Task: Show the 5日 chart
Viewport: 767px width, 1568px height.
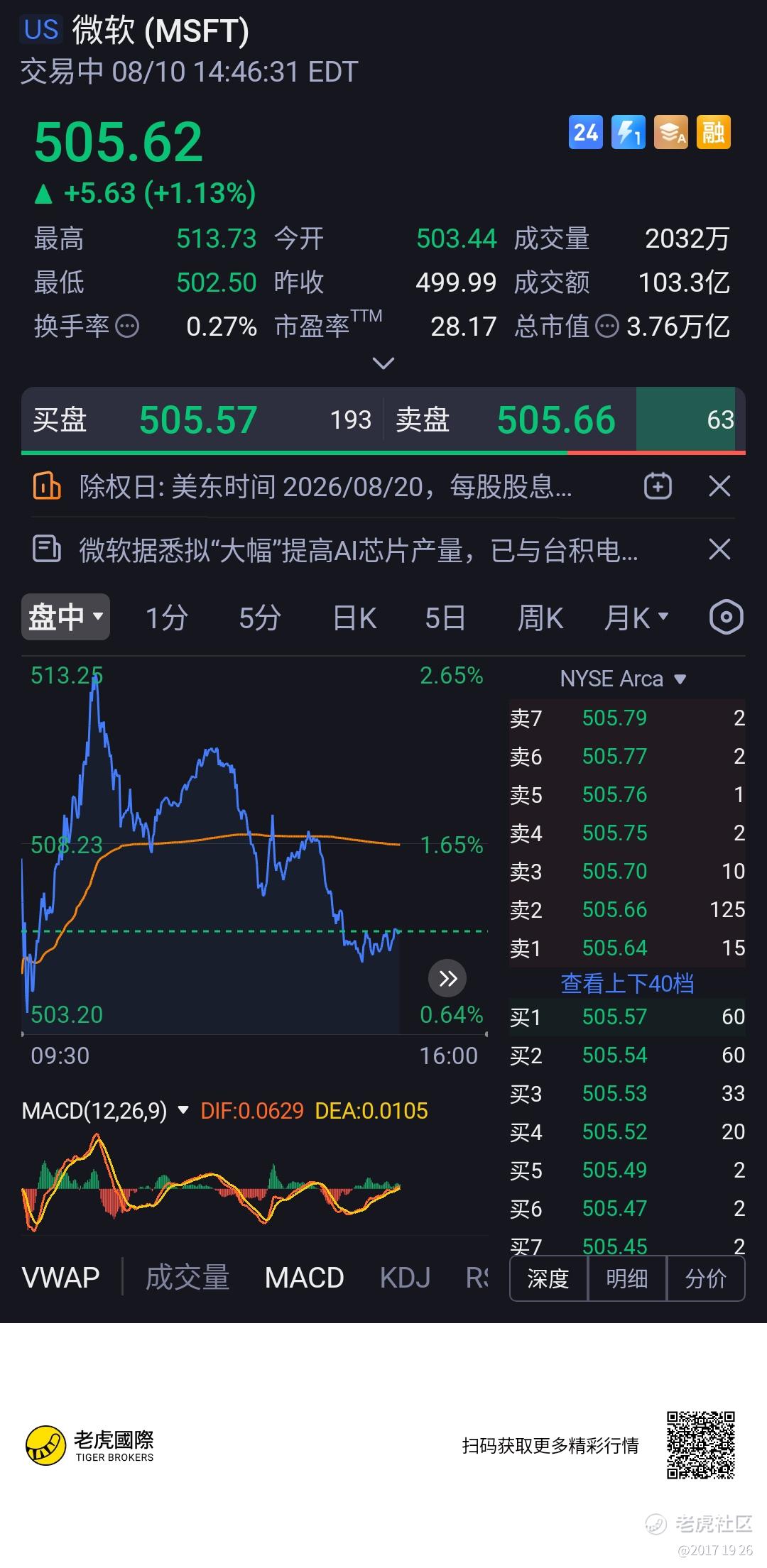Action: [x=445, y=618]
